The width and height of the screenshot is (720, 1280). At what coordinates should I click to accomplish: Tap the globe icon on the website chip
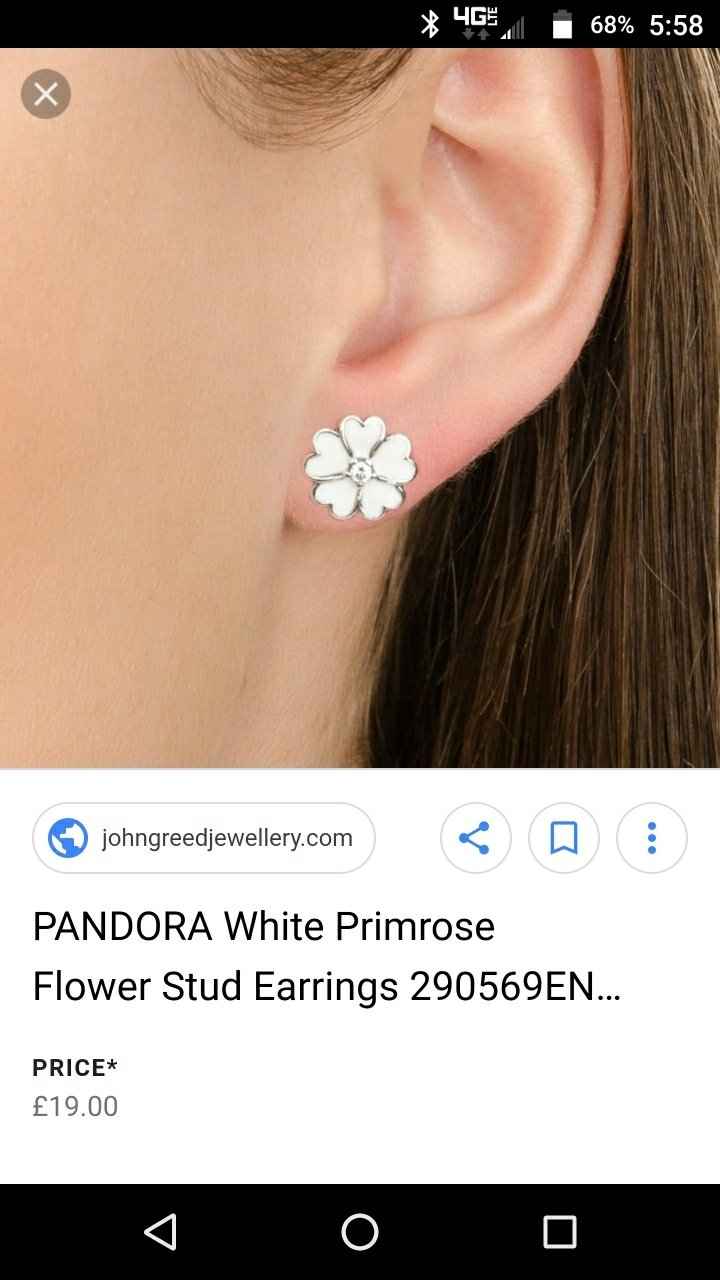pos(65,838)
